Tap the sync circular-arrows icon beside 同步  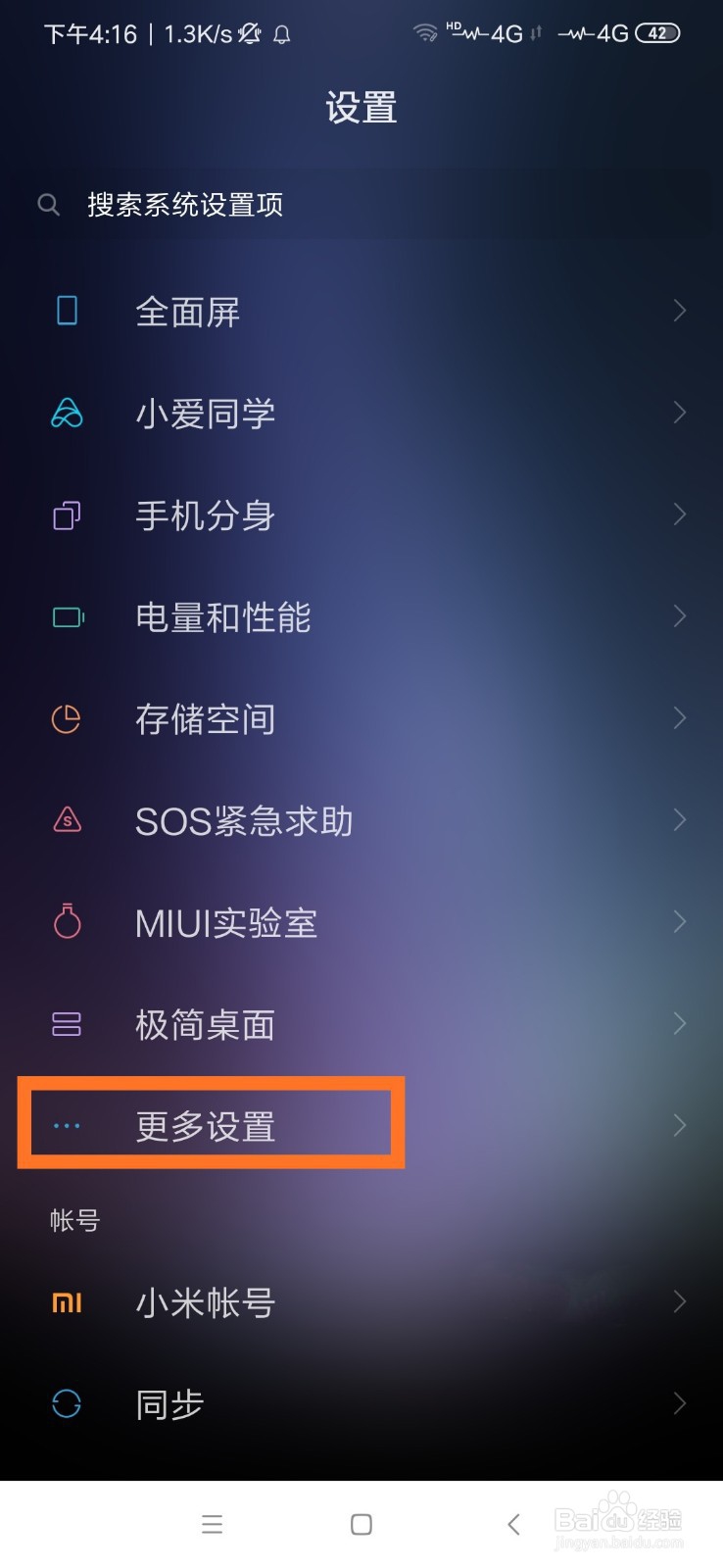click(x=66, y=1404)
